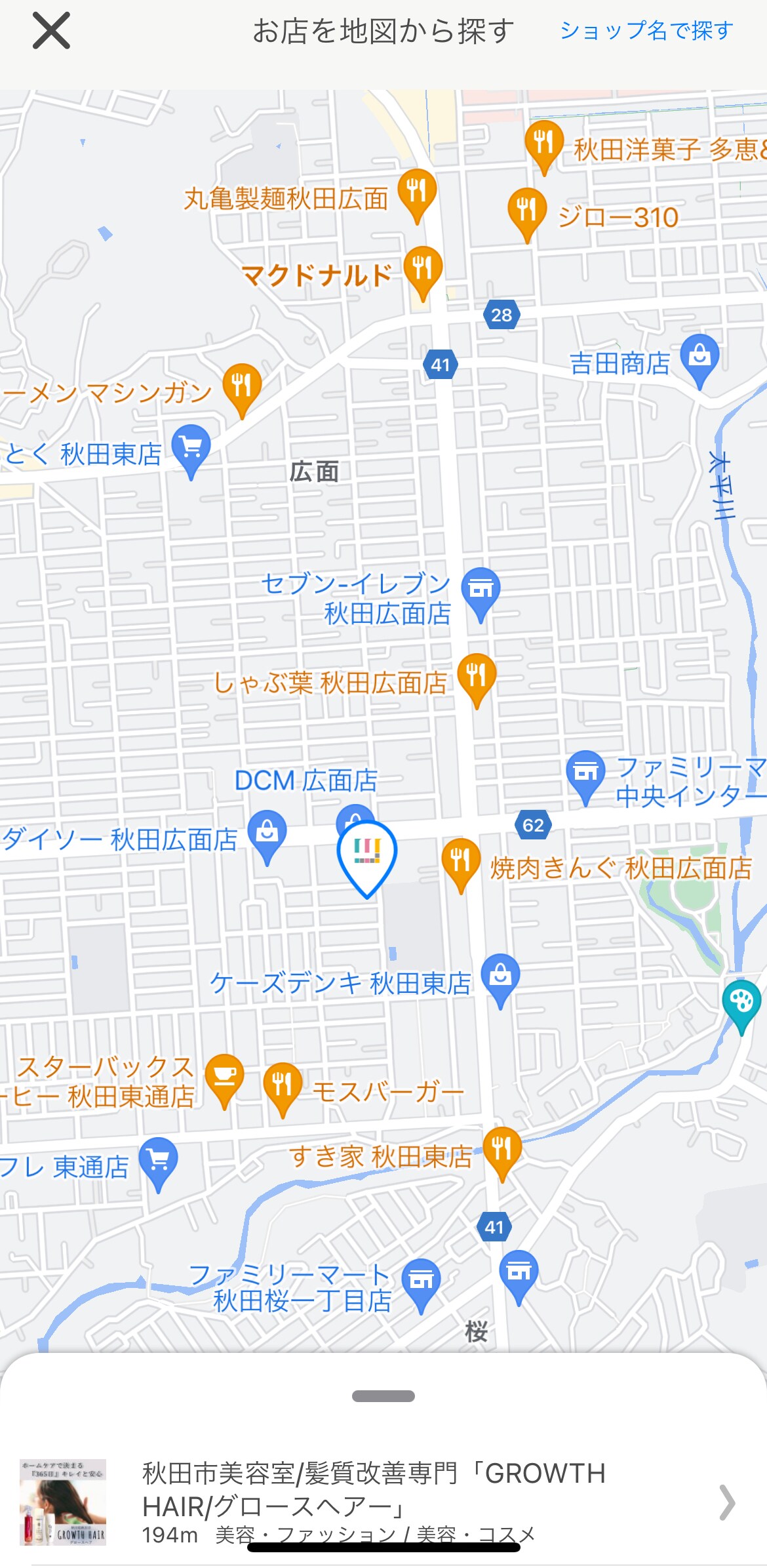Tap the マクドナルド restaurant pin
The width and height of the screenshot is (767, 1568).
click(x=423, y=269)
